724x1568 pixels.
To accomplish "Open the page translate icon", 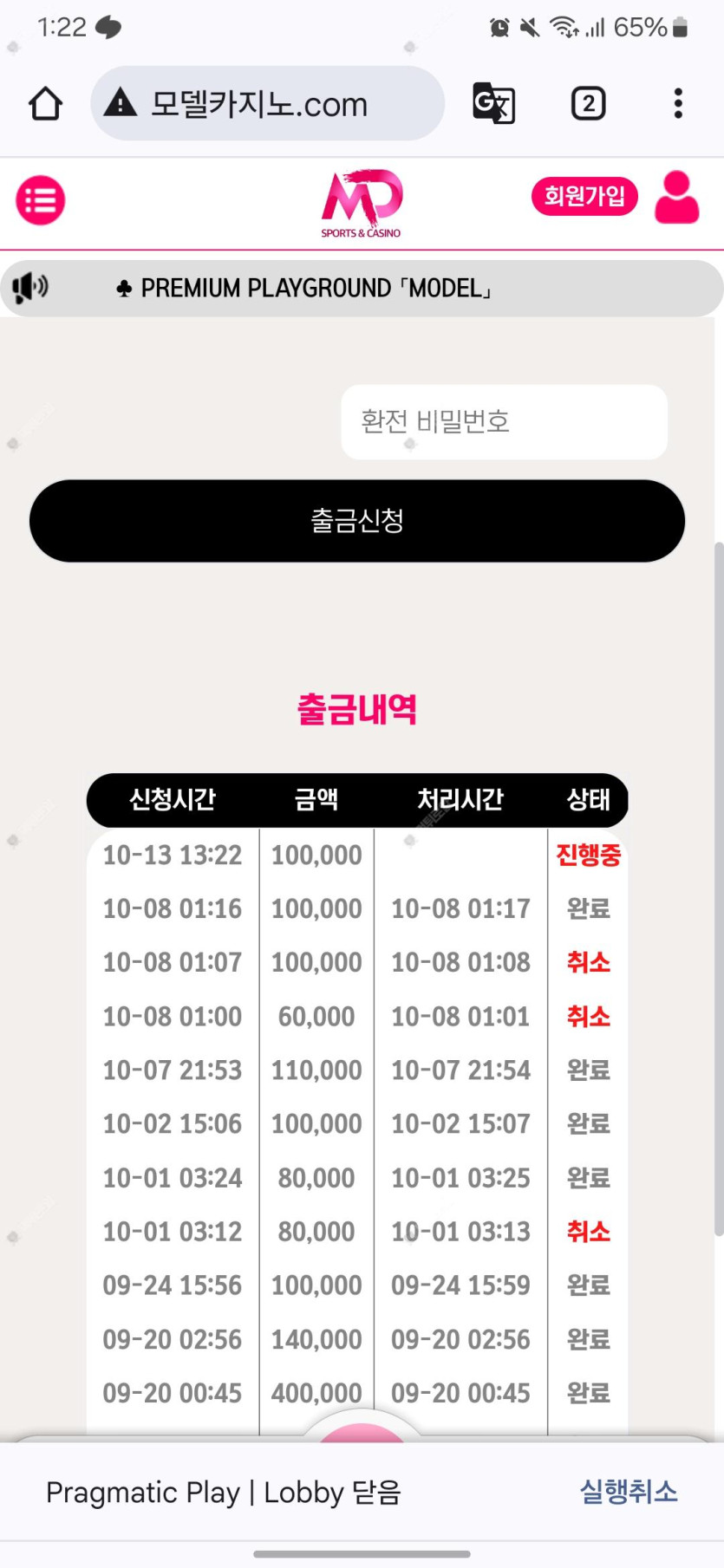I will (493, 104).
